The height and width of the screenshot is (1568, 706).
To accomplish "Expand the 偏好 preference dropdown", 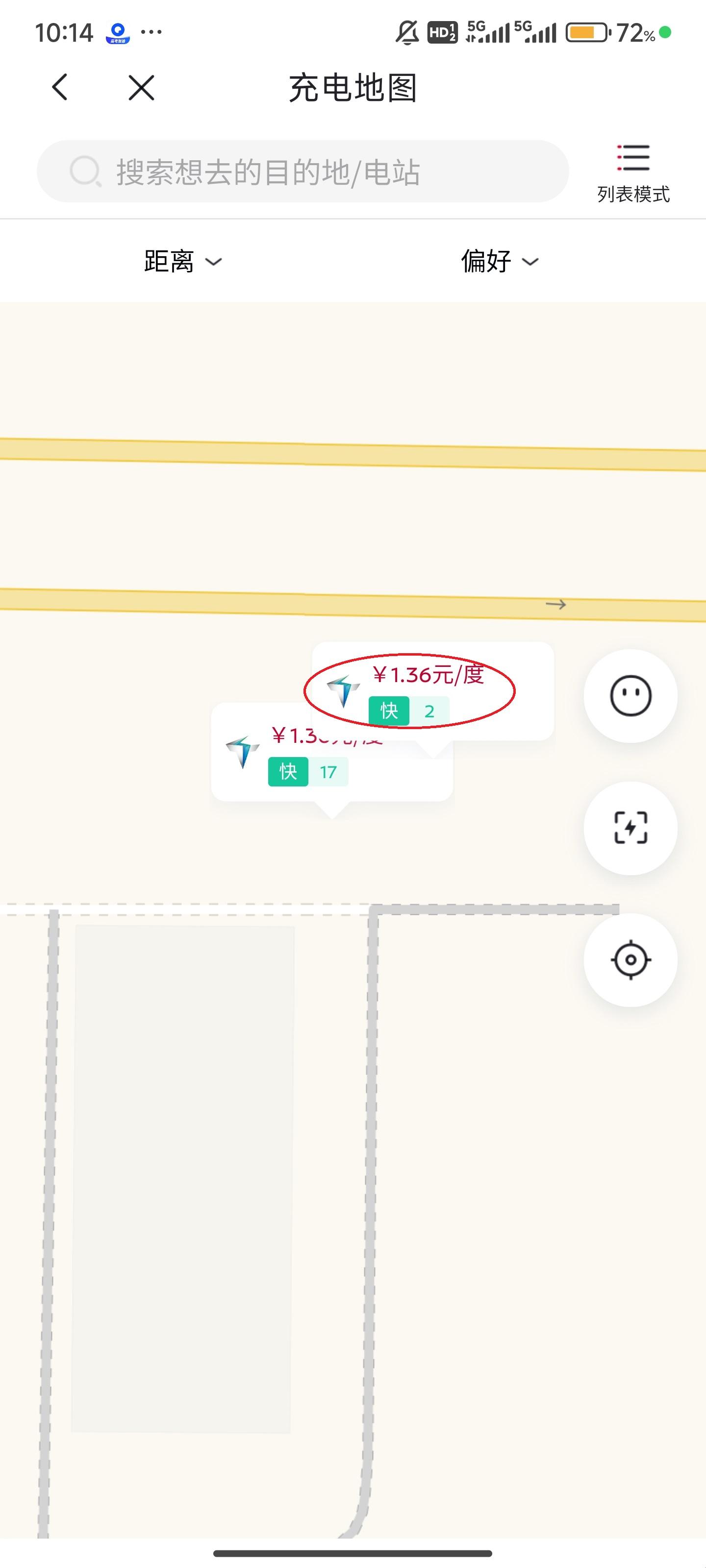I will tap(499, 261).
